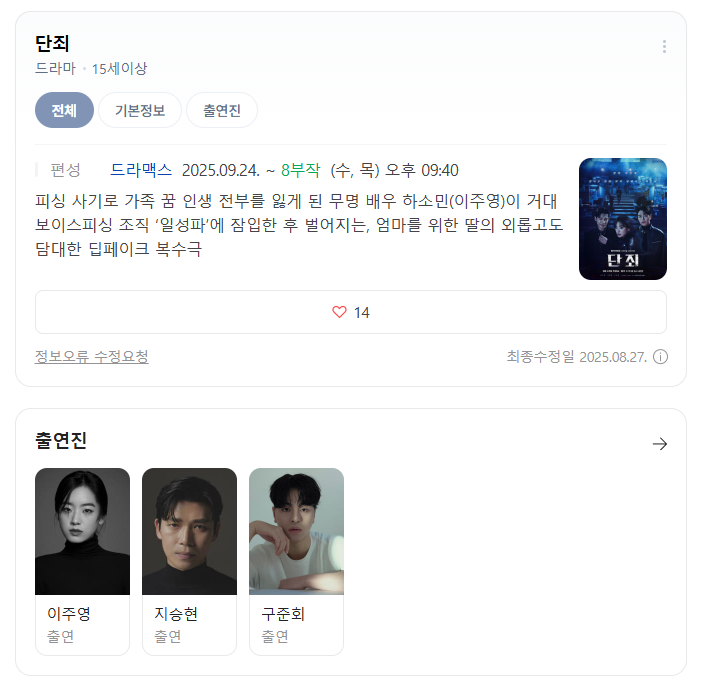Expand full cast list with arrow
Image resolution: width=702 pixels, height=689 pixels.
(x=659, y=444)
